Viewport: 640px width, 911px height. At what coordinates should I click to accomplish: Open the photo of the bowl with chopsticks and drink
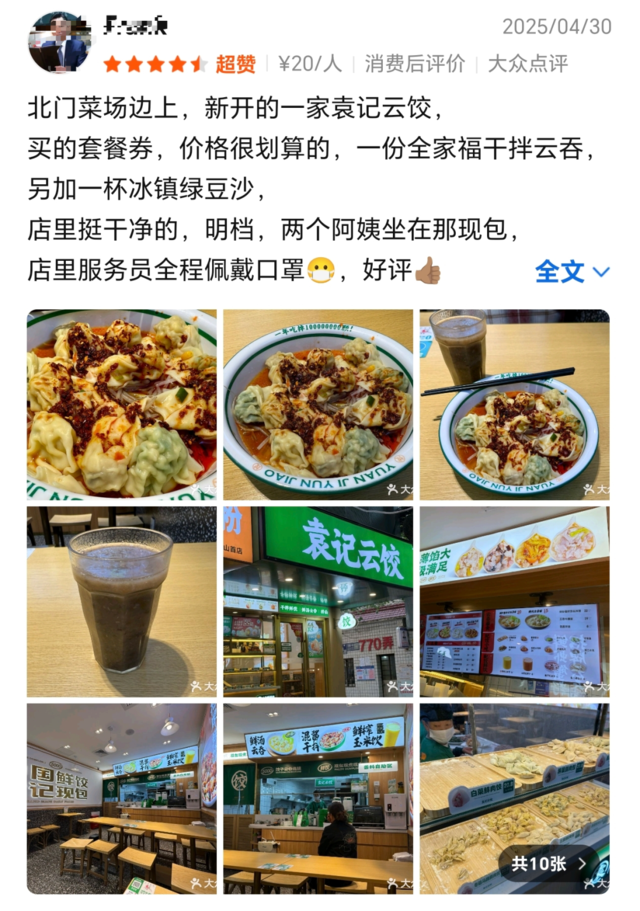point(514,405)
